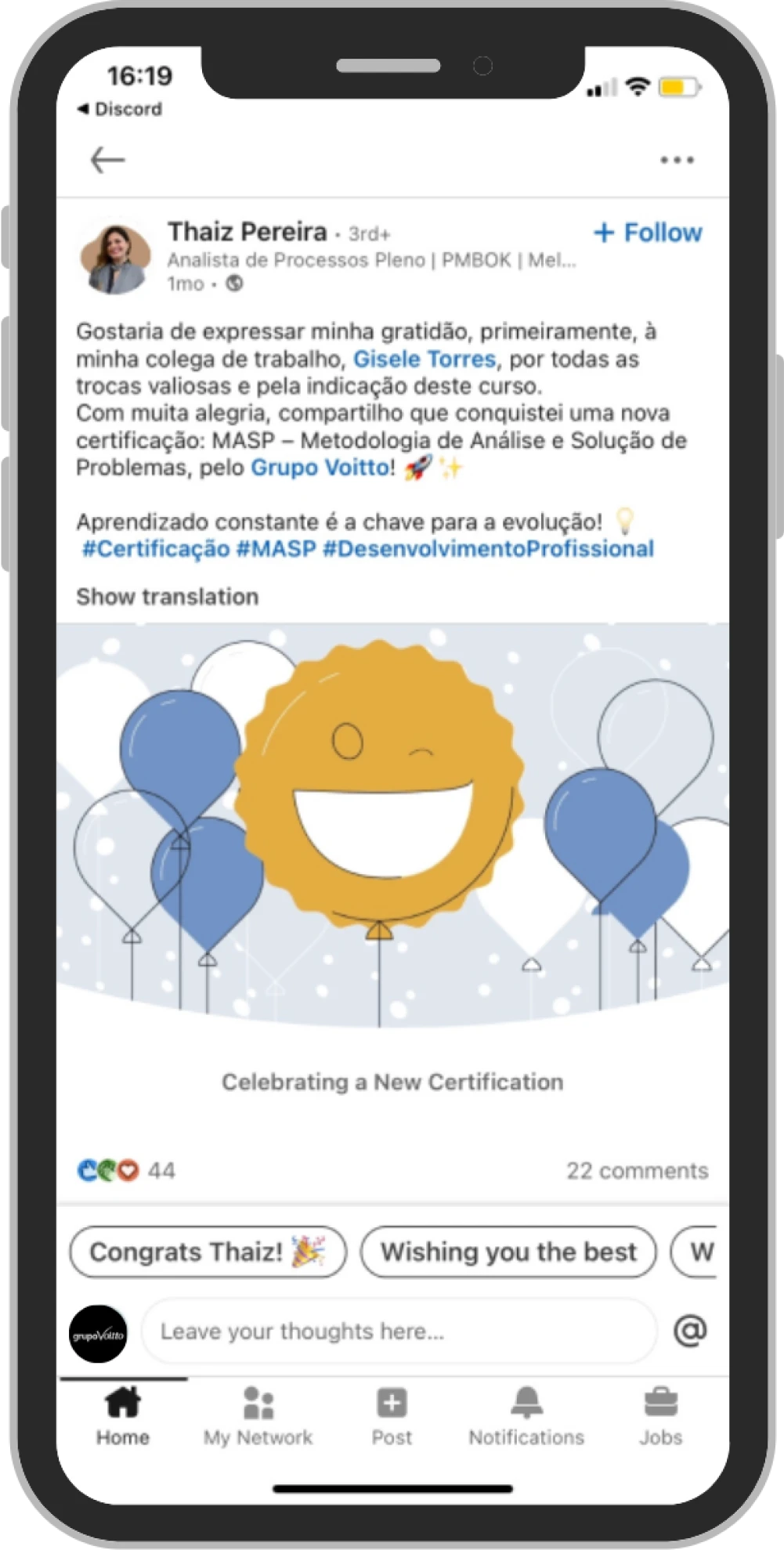Select the Congrats Thaiz! quick reply
Viewport: 784px width, 1550px height.
click(208, 1252)
